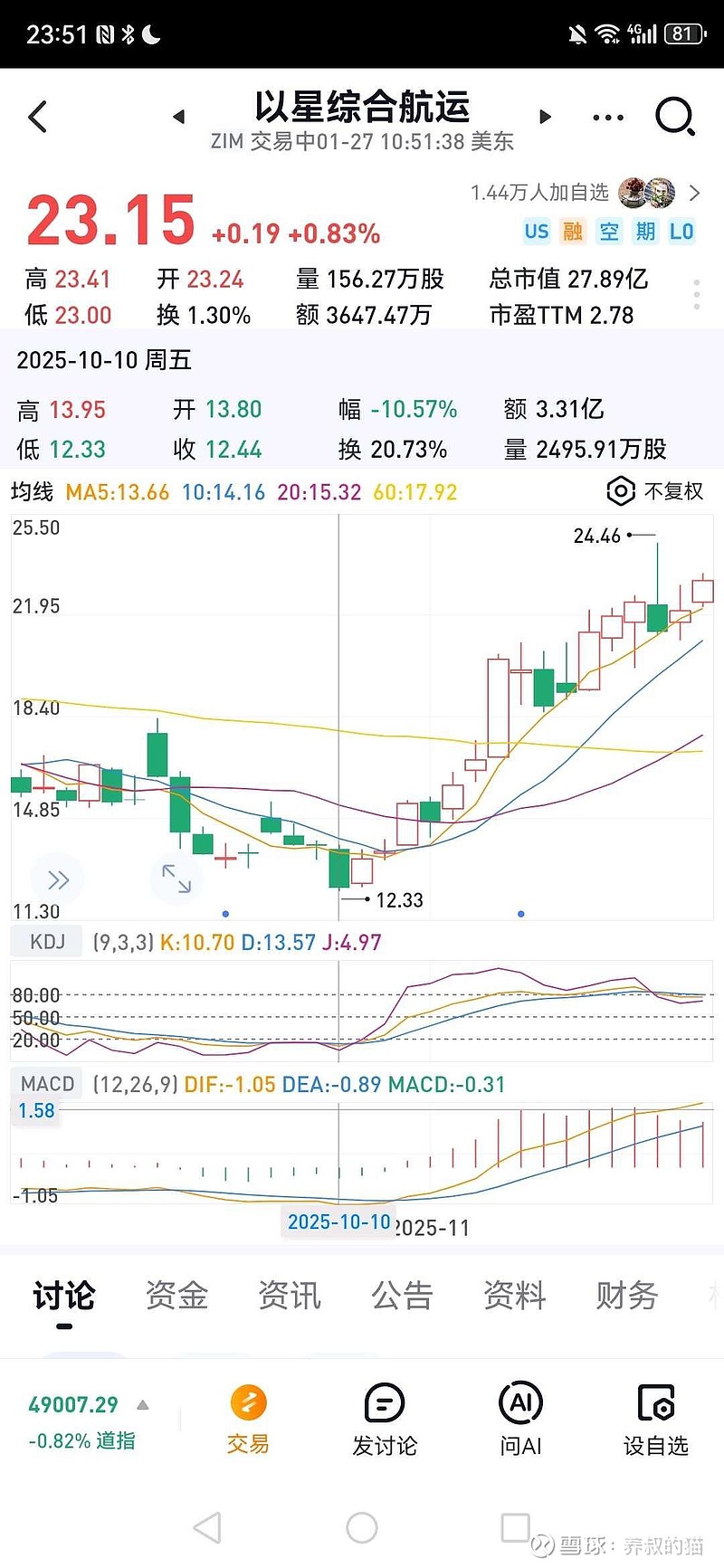Screen dimensions: 724x1568
Task: Tap the right arrow to view next stock
Action: coord(545,117)
